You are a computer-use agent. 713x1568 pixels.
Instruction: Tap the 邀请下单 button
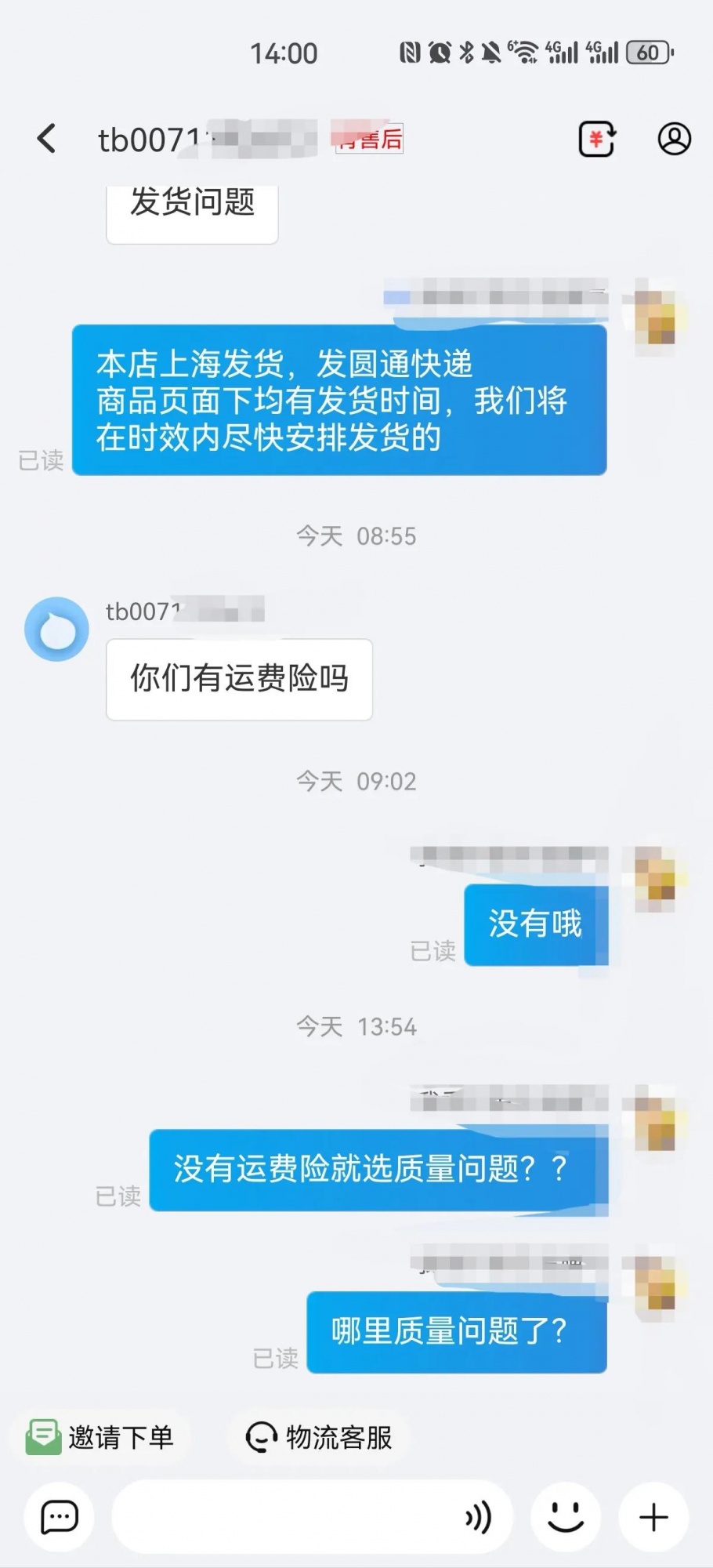[100, 1437]
